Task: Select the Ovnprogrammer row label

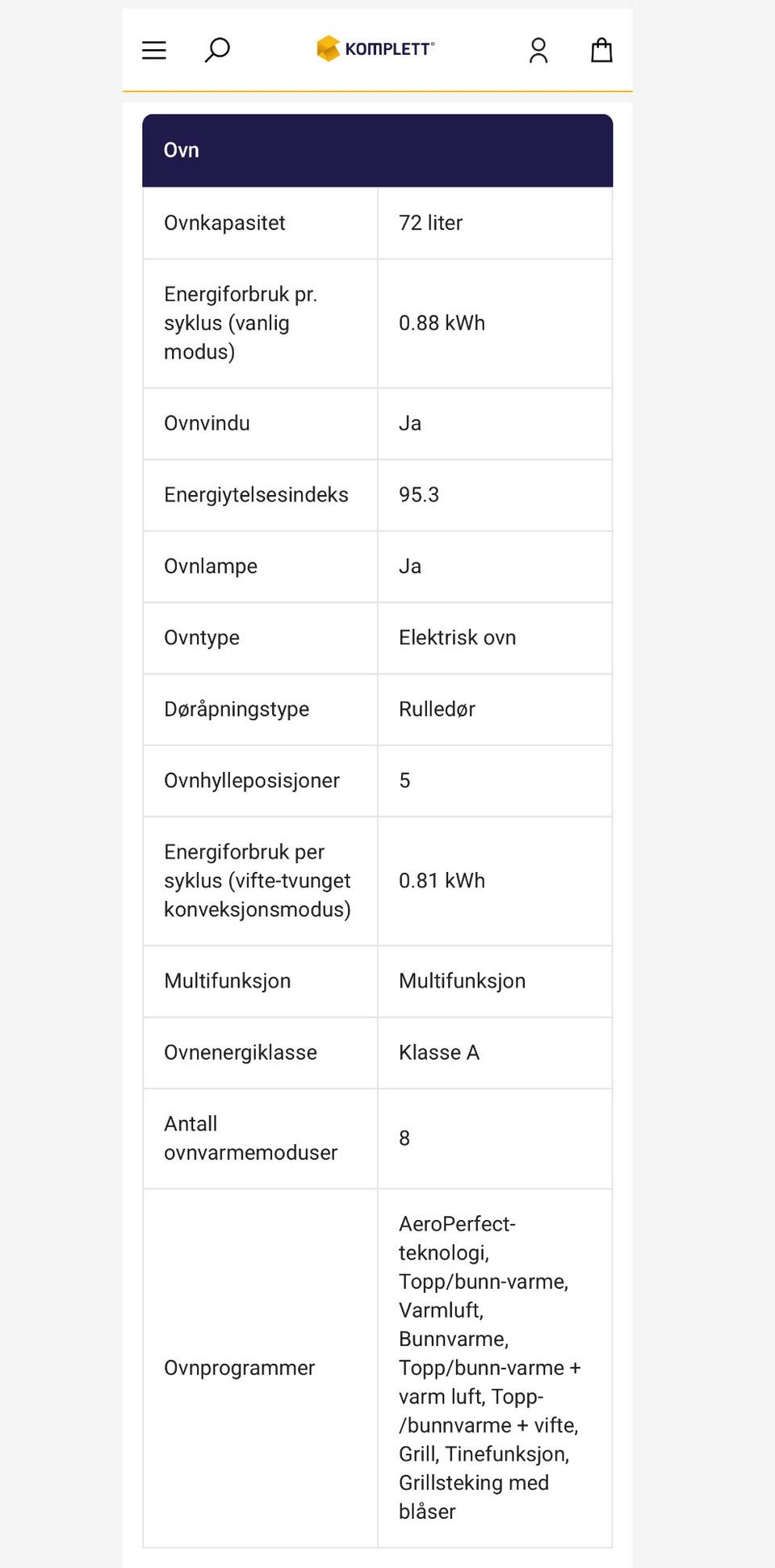Action: pyautogui.click(x=240, y=1368)
